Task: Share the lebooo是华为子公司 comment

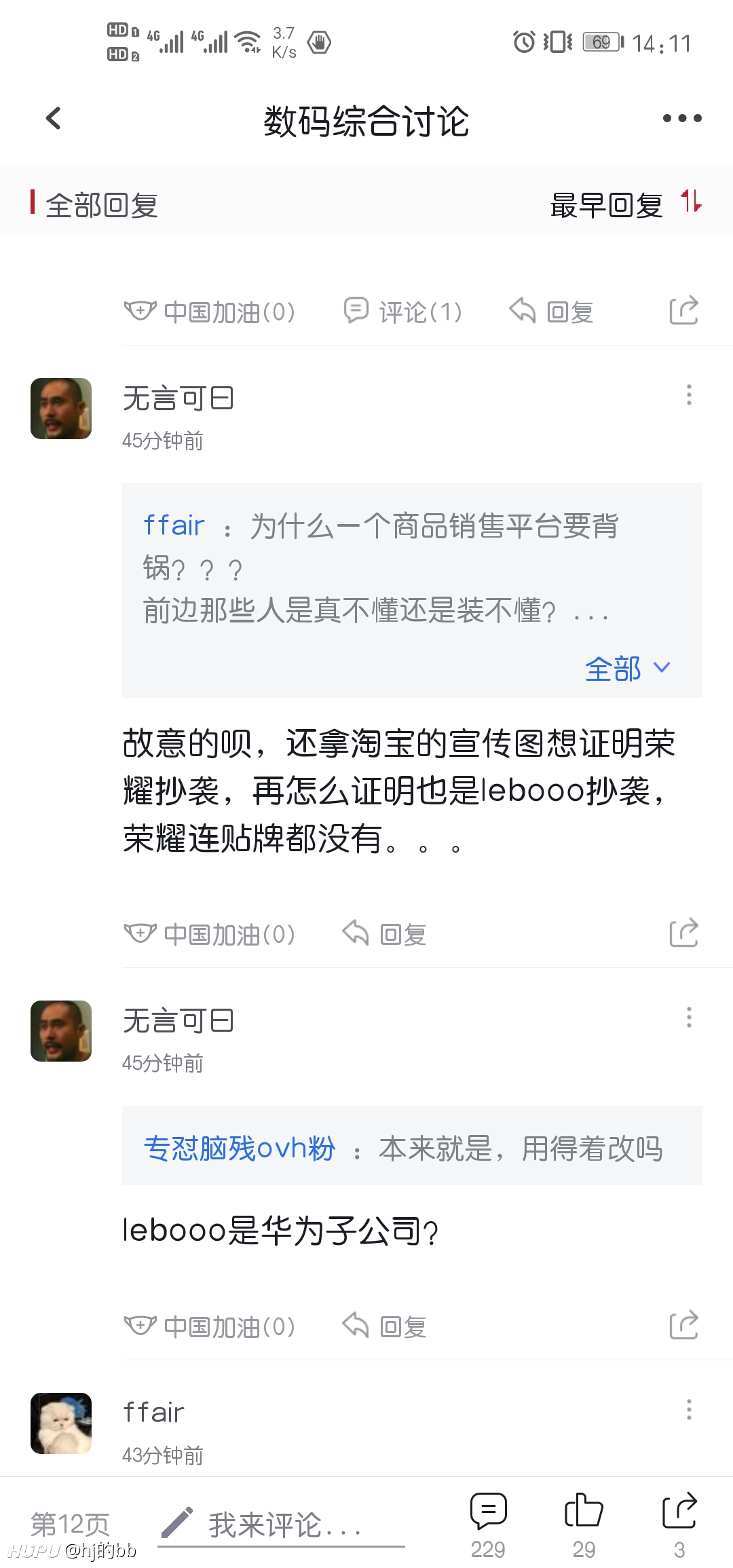Action: tap(683, 1325)
